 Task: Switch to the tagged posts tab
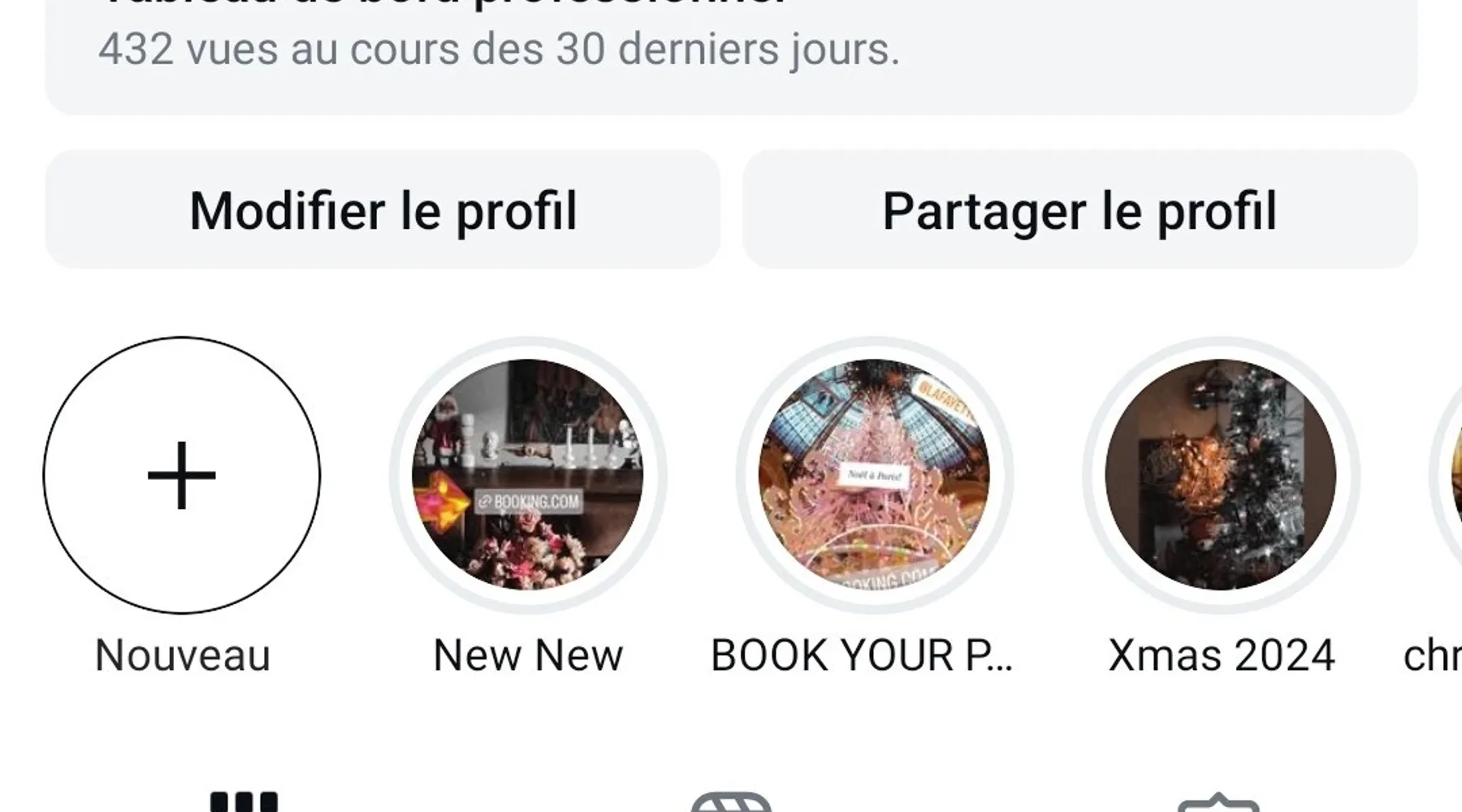(1218, 802)
